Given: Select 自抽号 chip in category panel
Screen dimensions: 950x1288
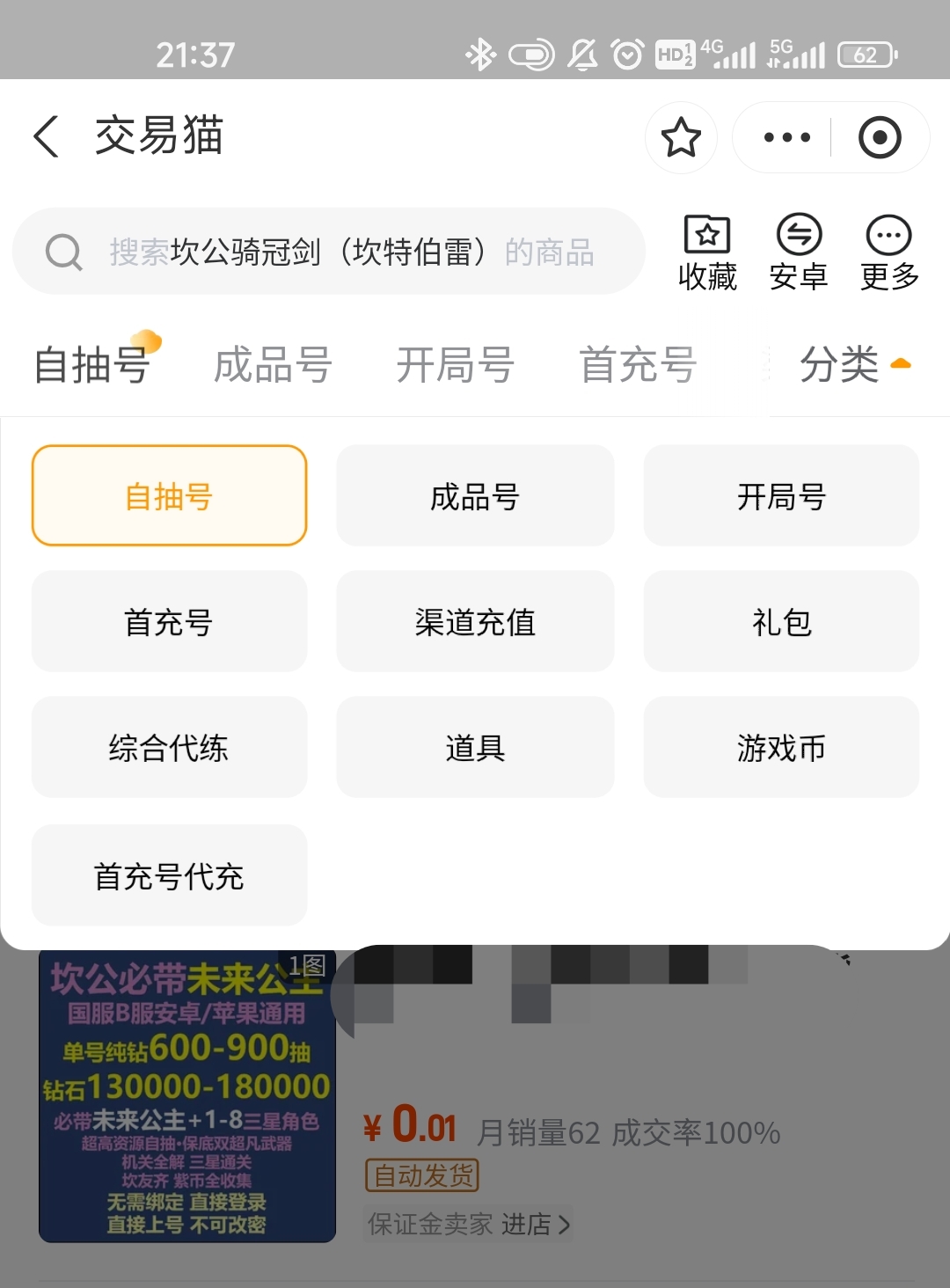Looking at the screenshot, I should [169, 496].
